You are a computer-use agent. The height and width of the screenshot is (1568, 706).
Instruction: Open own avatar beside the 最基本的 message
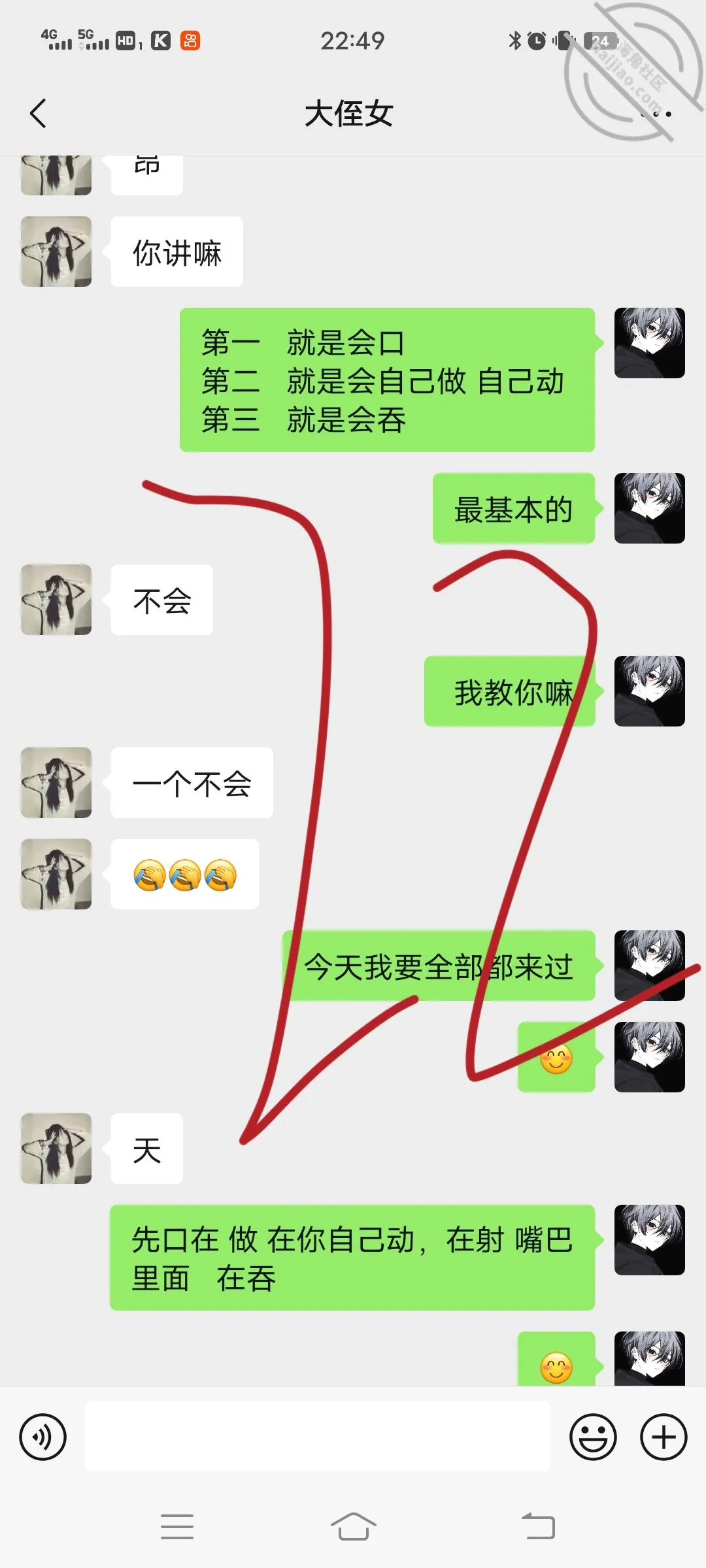click(x=649, y=508)
